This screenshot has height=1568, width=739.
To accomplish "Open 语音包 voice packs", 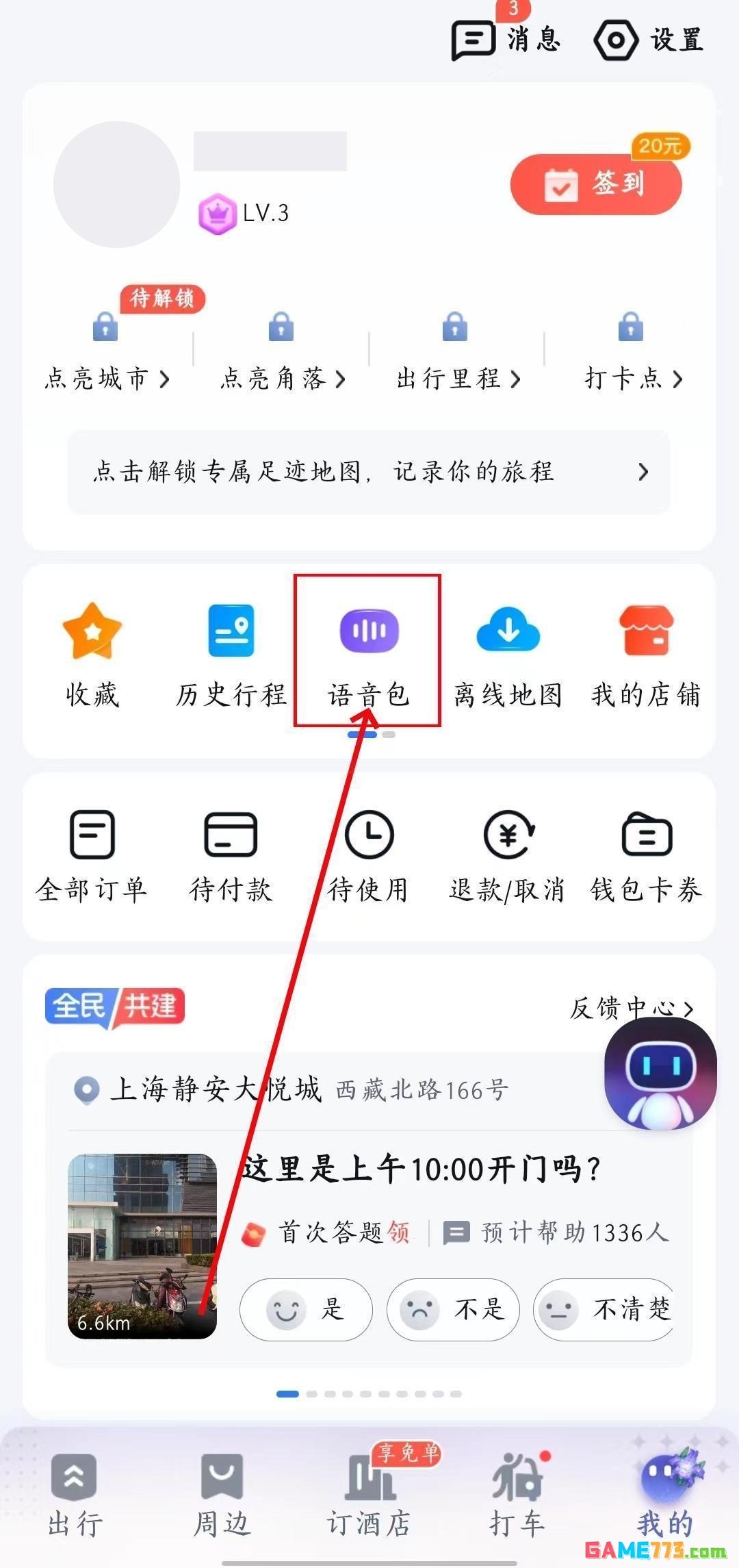I will [368, 654].
